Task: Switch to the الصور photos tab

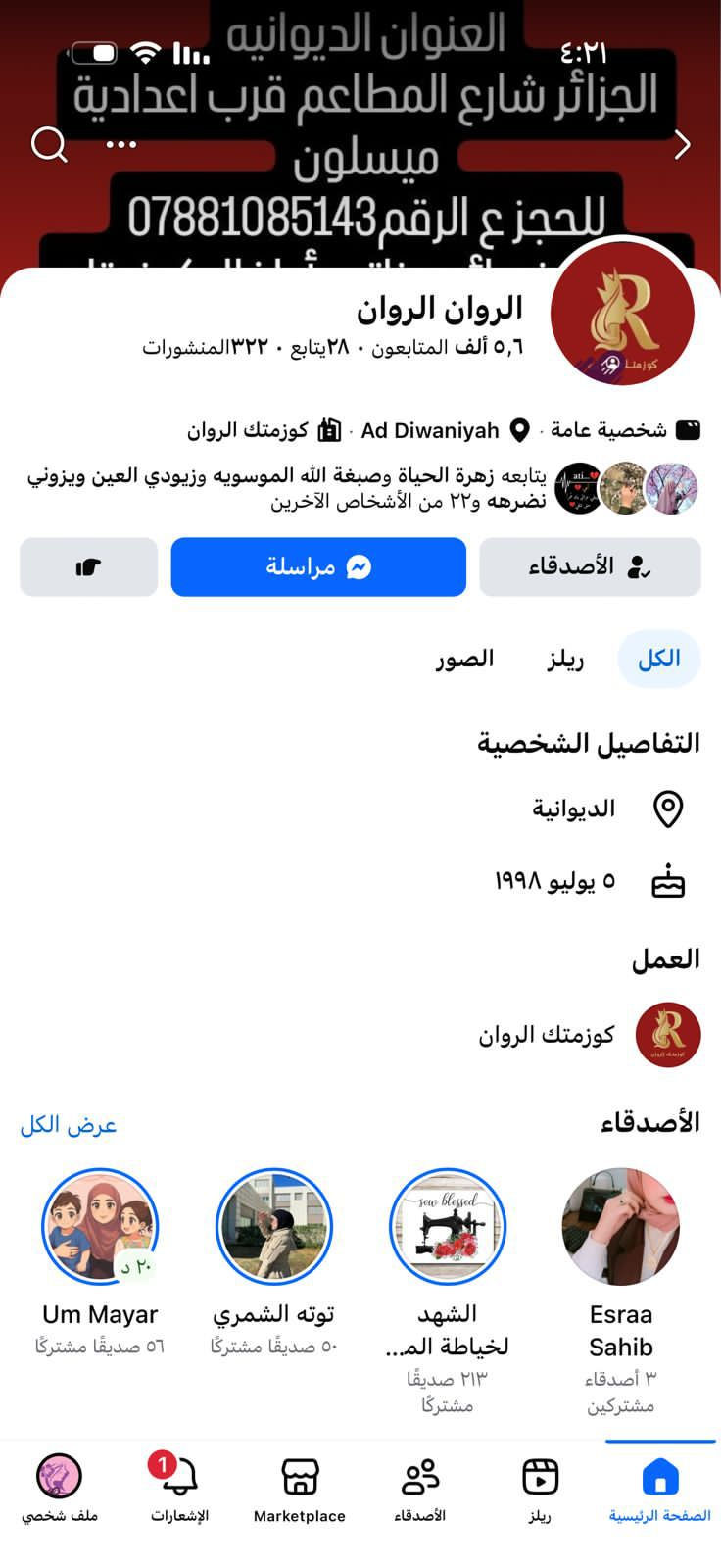Action: pyautogui.click(x=464, y=659)
